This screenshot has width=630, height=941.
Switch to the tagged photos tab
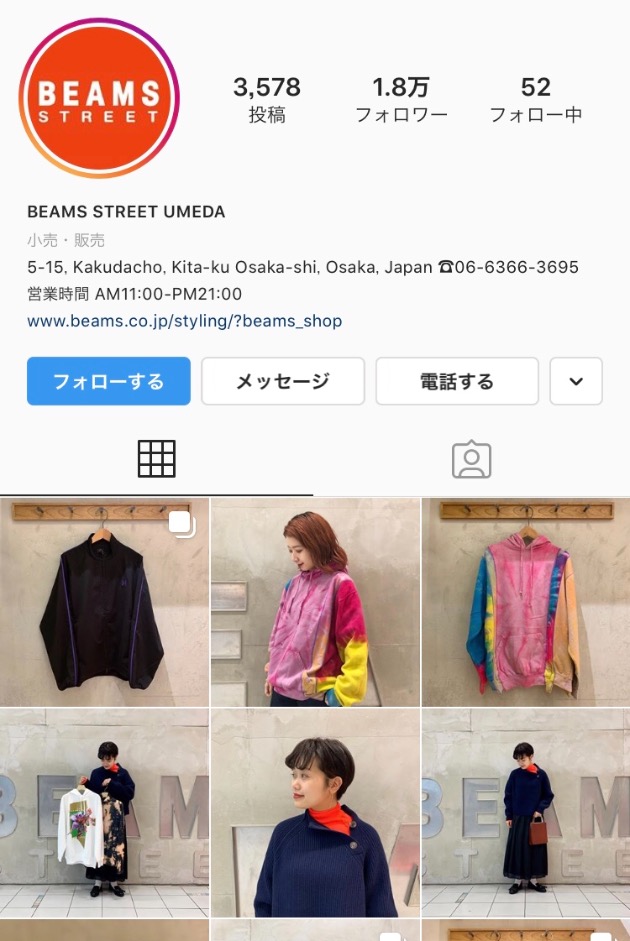pos(471,459)
